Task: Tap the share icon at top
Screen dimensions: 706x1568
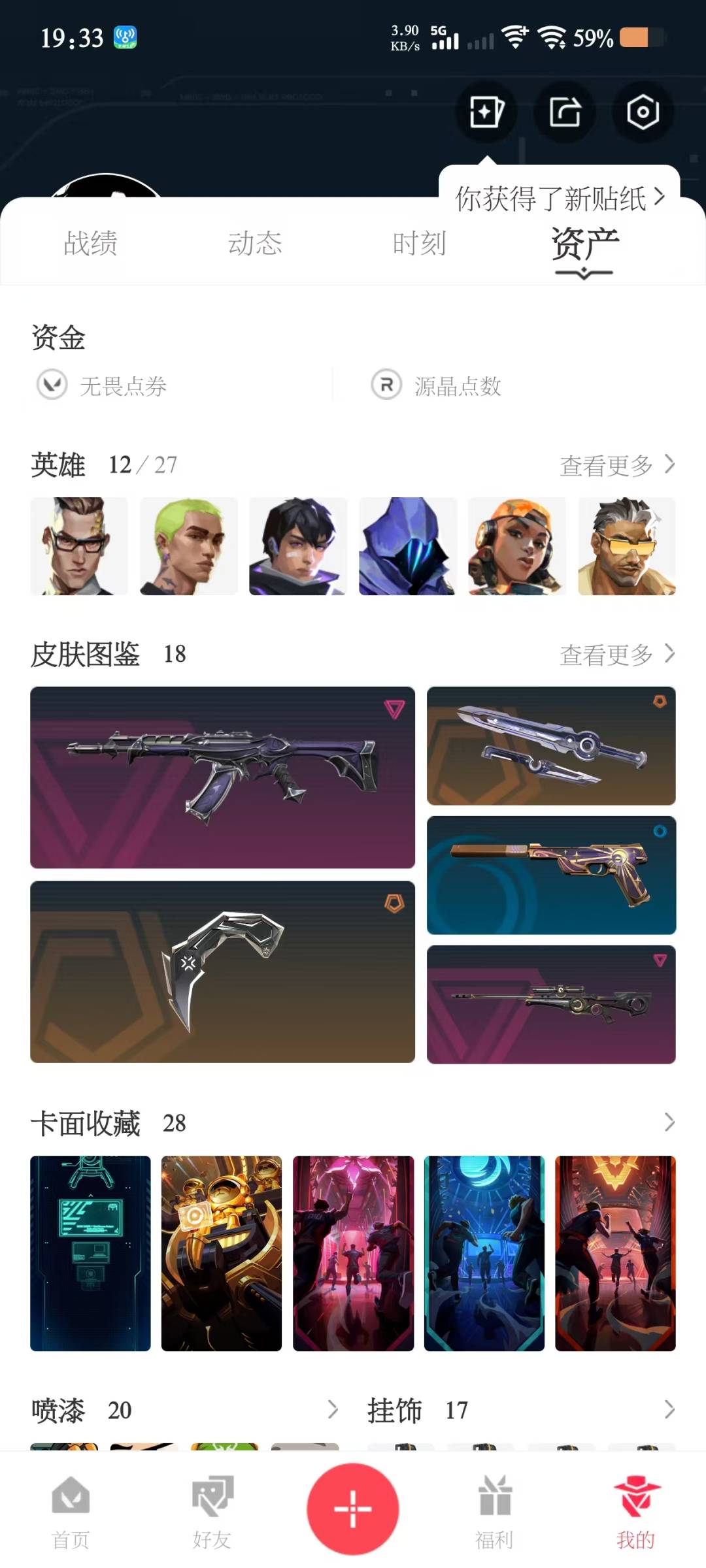Action: pyautogui.click(x=565, y=112)
